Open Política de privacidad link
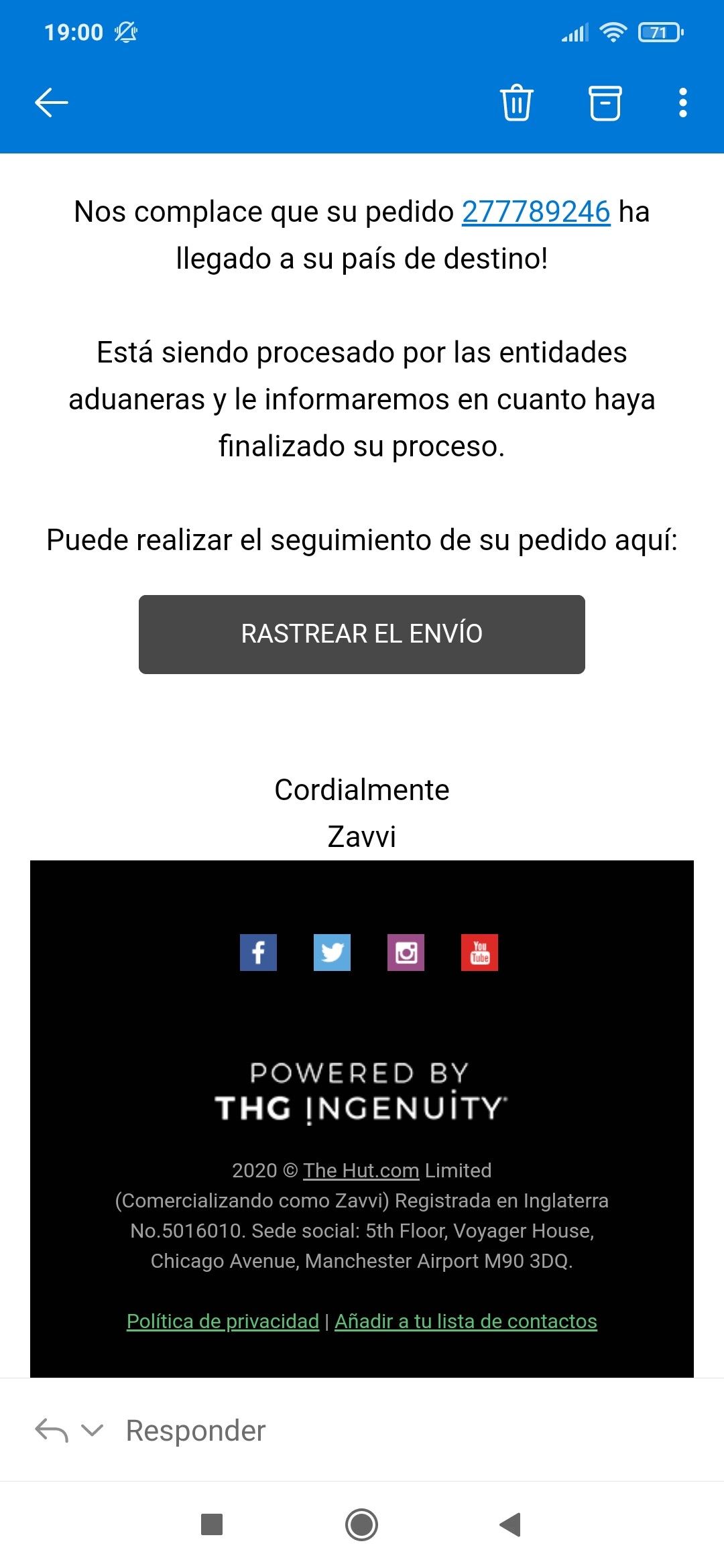The width and height of the screenshot is (724, 1568). click(223, 1321)
